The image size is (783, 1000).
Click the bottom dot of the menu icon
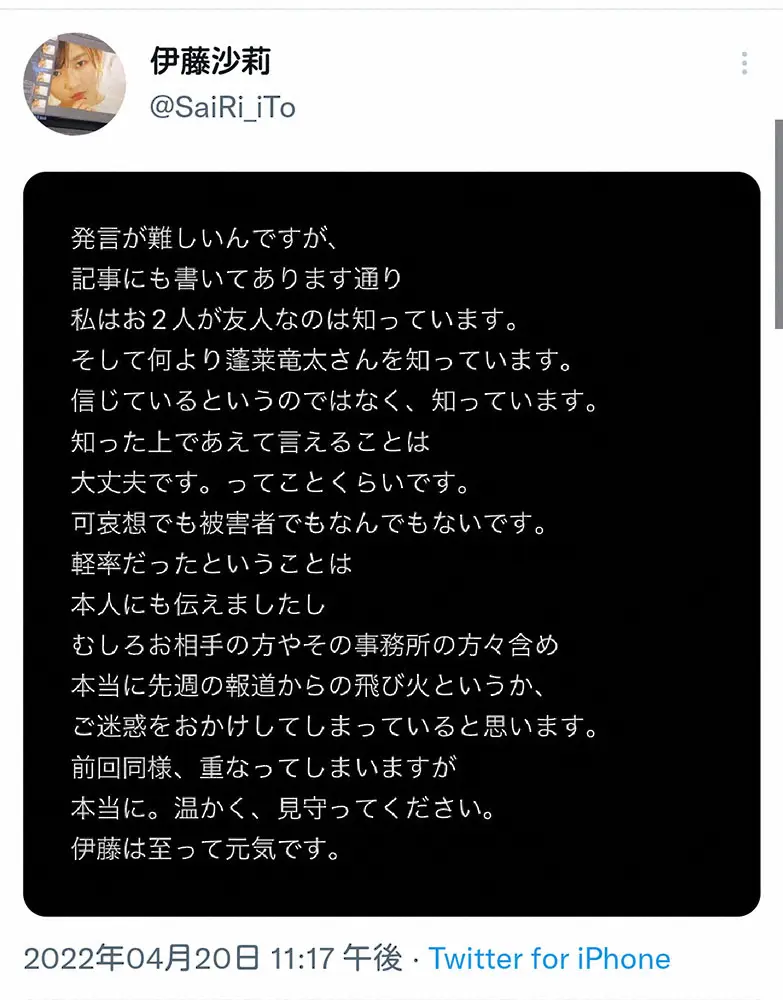pos(744,72)
